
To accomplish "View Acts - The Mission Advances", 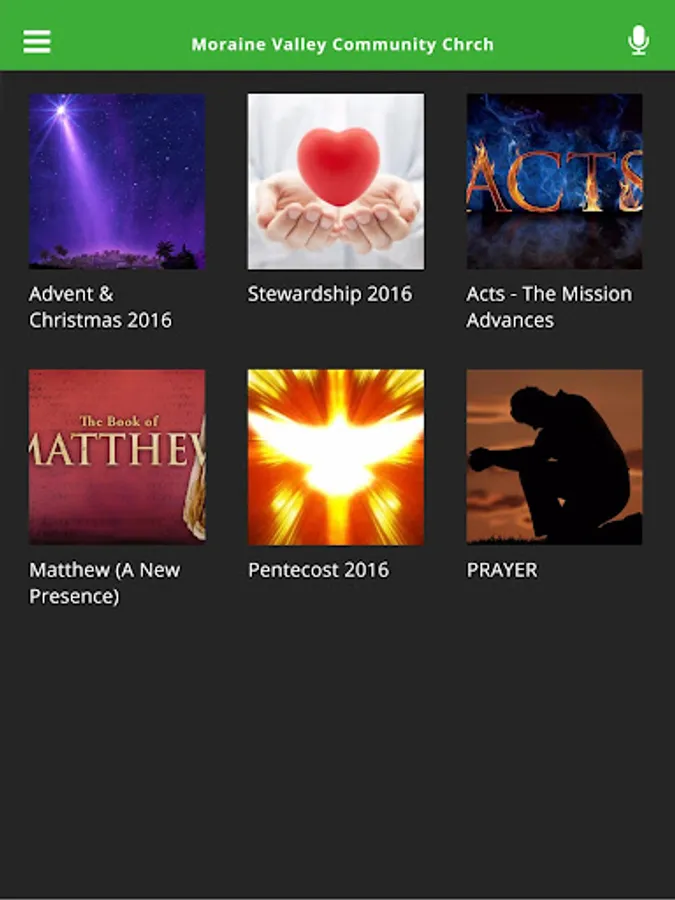I will (x=554, y=182).
